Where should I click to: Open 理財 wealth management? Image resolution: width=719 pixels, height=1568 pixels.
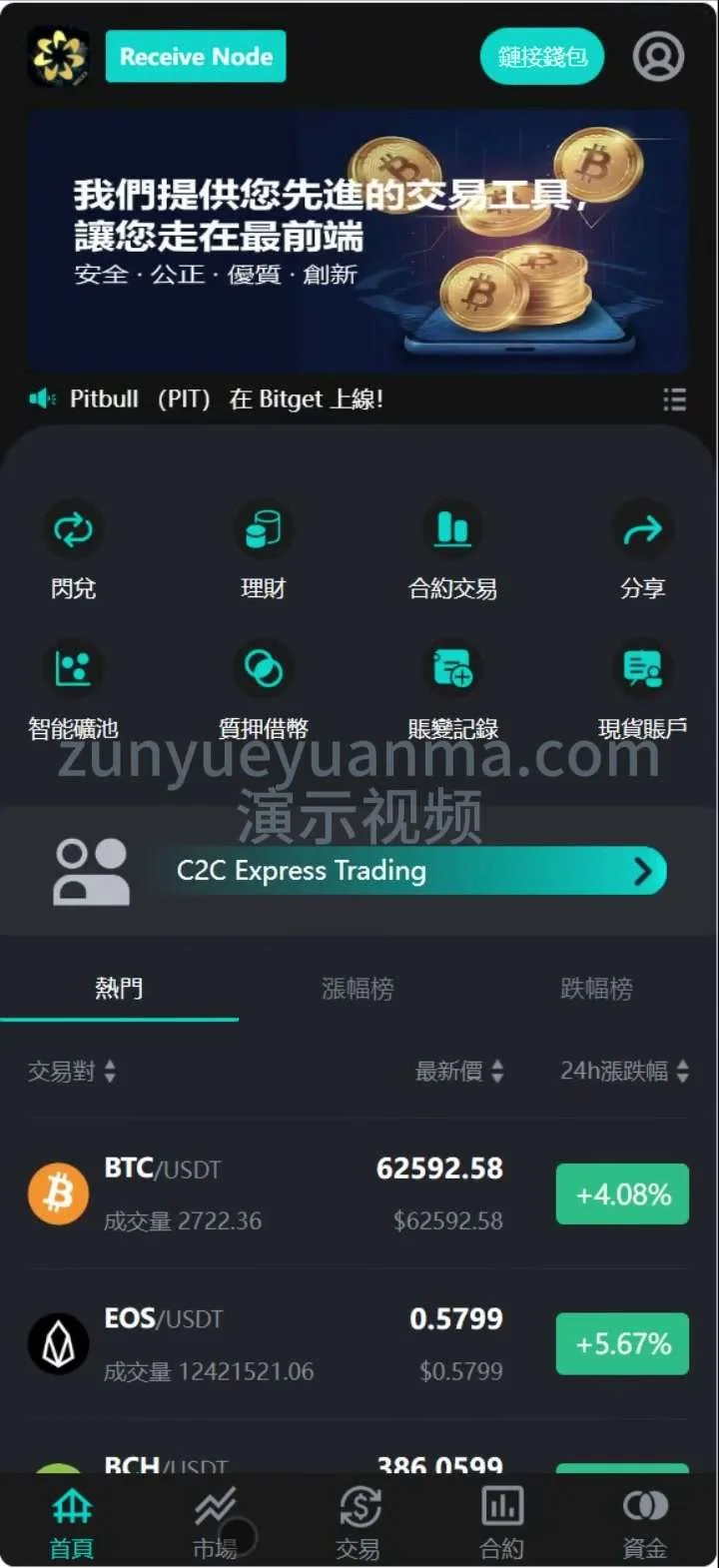(263, 549)
